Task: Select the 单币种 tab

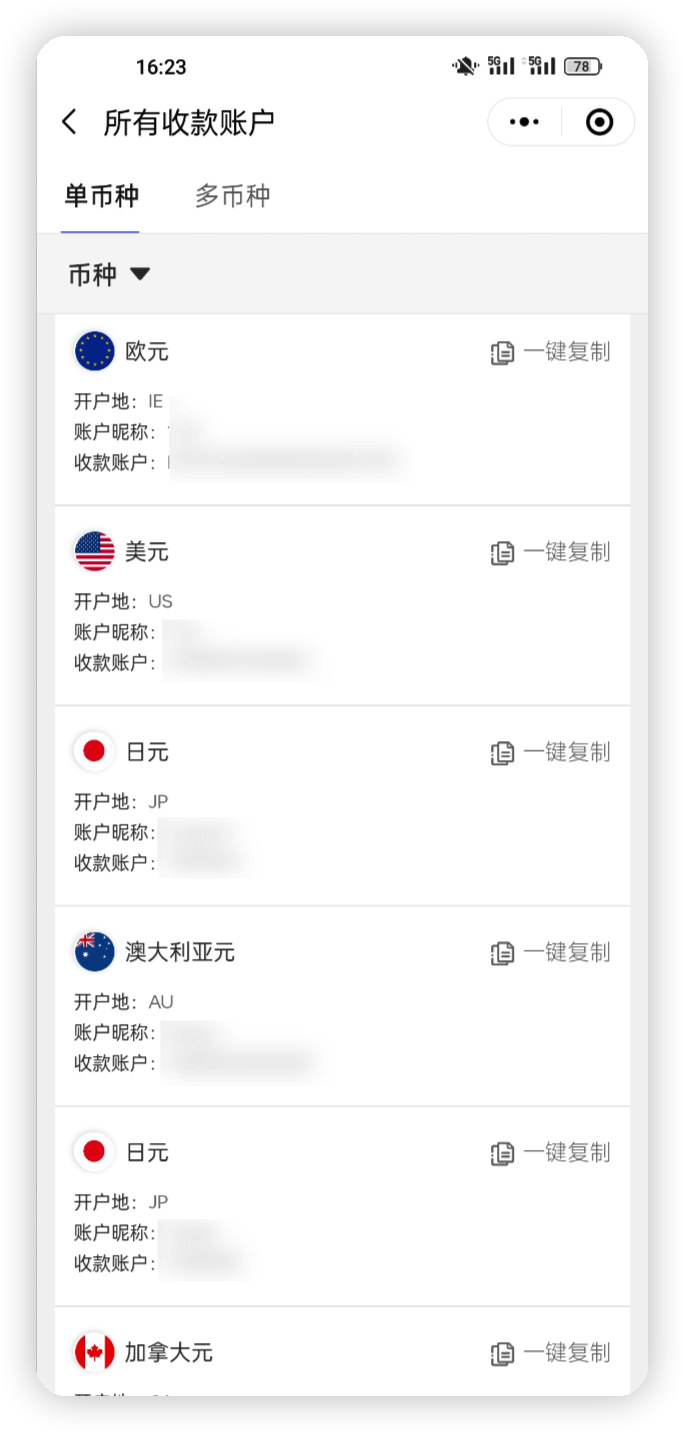Action: [x=101, y=196]
